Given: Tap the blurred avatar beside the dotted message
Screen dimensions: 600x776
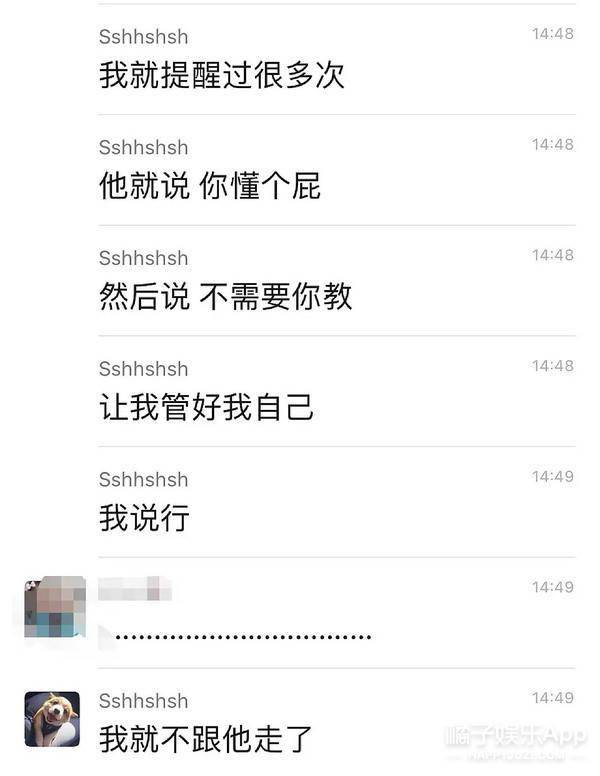Looking at the screenshot, I should [x=54, y=607].
